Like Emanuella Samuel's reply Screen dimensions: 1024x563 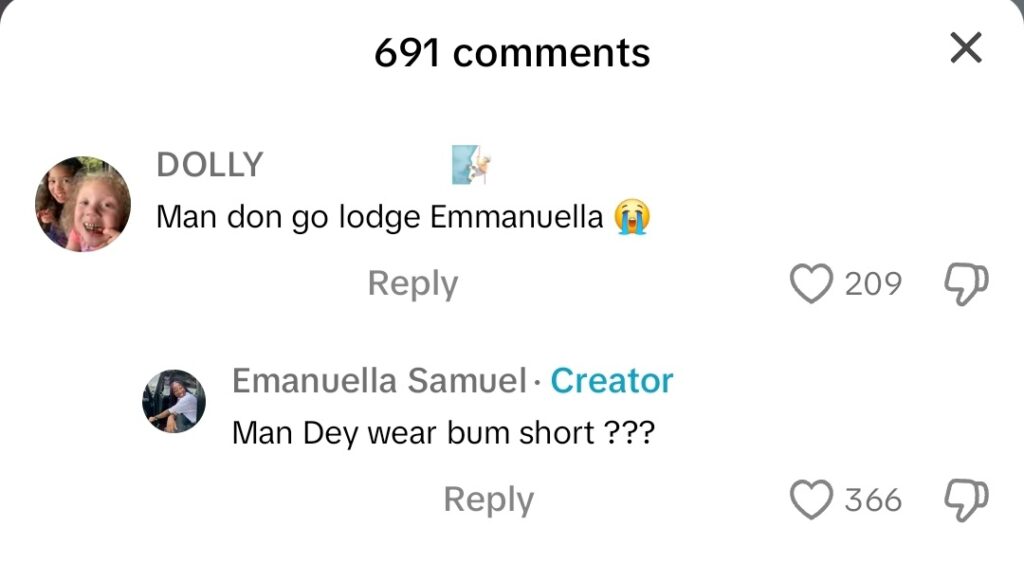(811, 500)
